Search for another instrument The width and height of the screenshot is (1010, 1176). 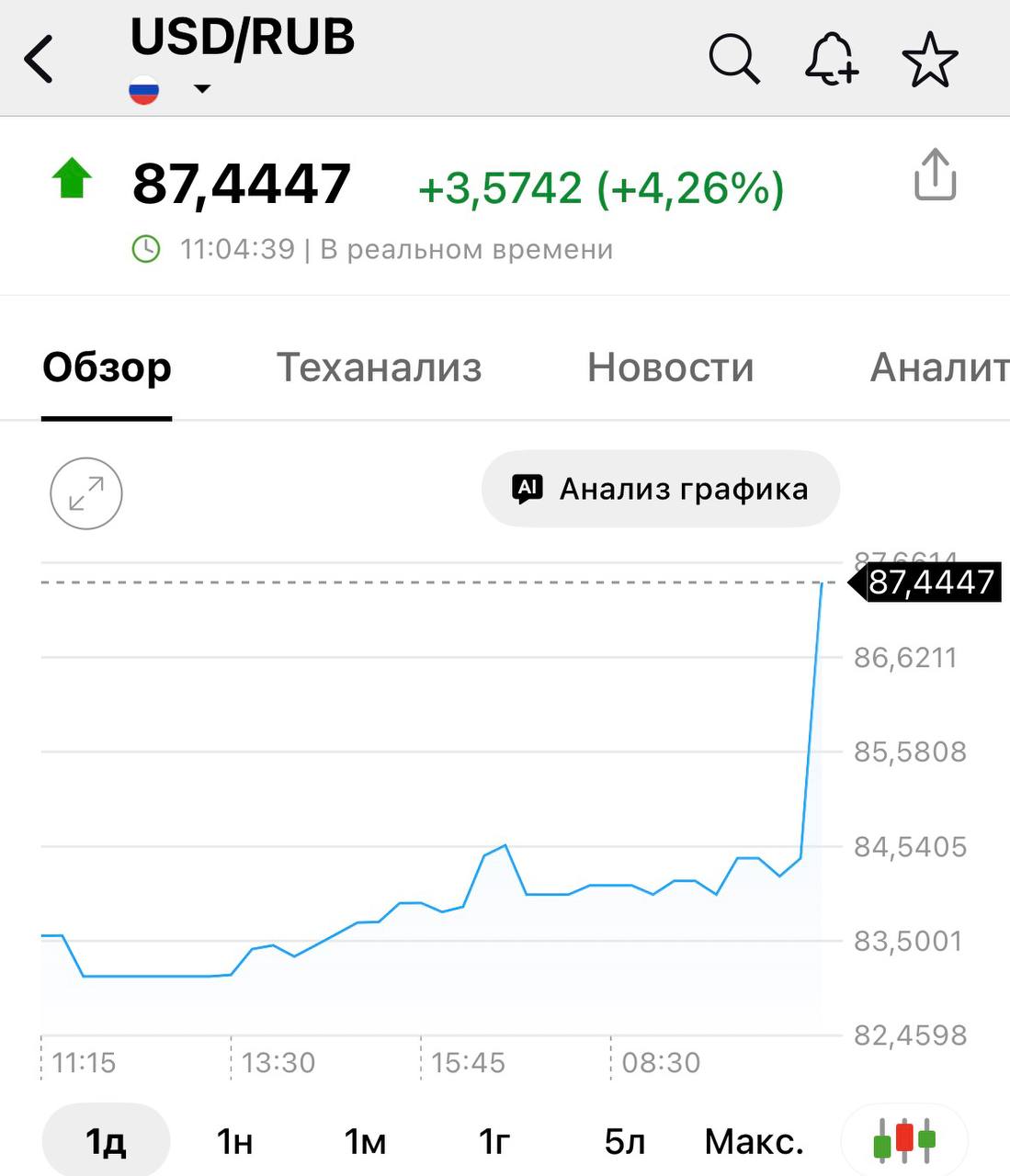pos(733,60)
